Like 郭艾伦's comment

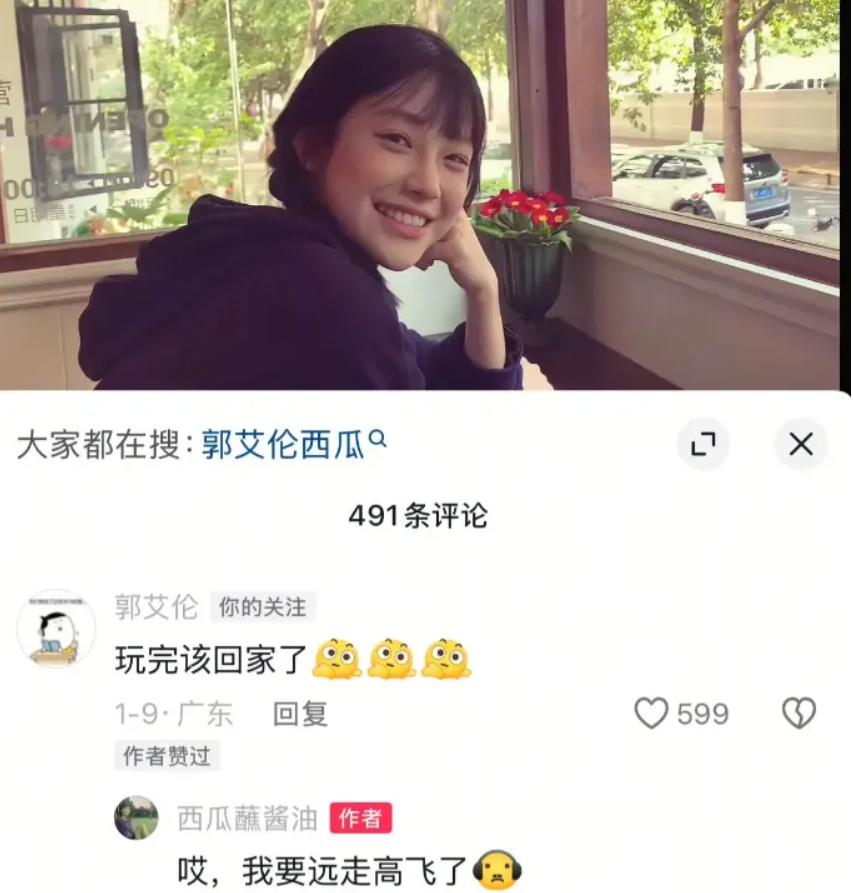(652, 713)
